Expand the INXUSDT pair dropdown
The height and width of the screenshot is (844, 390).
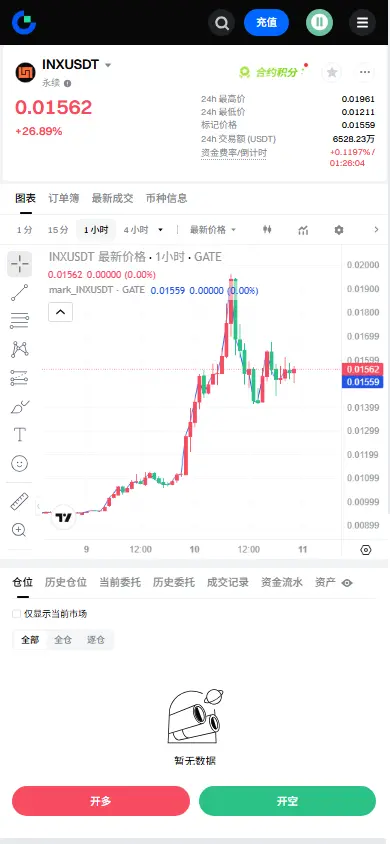[108, 65]
